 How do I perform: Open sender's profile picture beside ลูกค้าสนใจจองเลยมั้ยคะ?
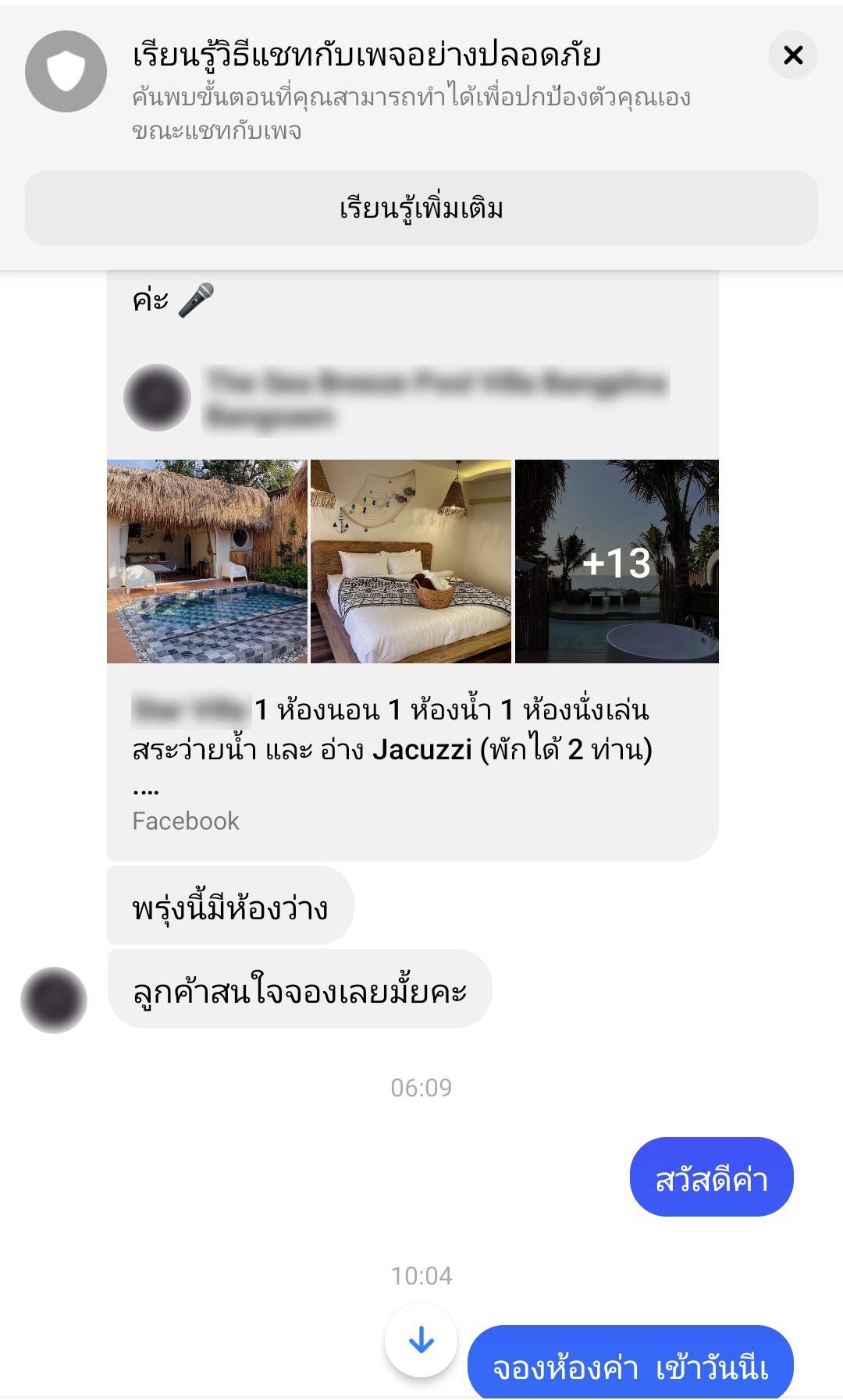point(54,1000)
